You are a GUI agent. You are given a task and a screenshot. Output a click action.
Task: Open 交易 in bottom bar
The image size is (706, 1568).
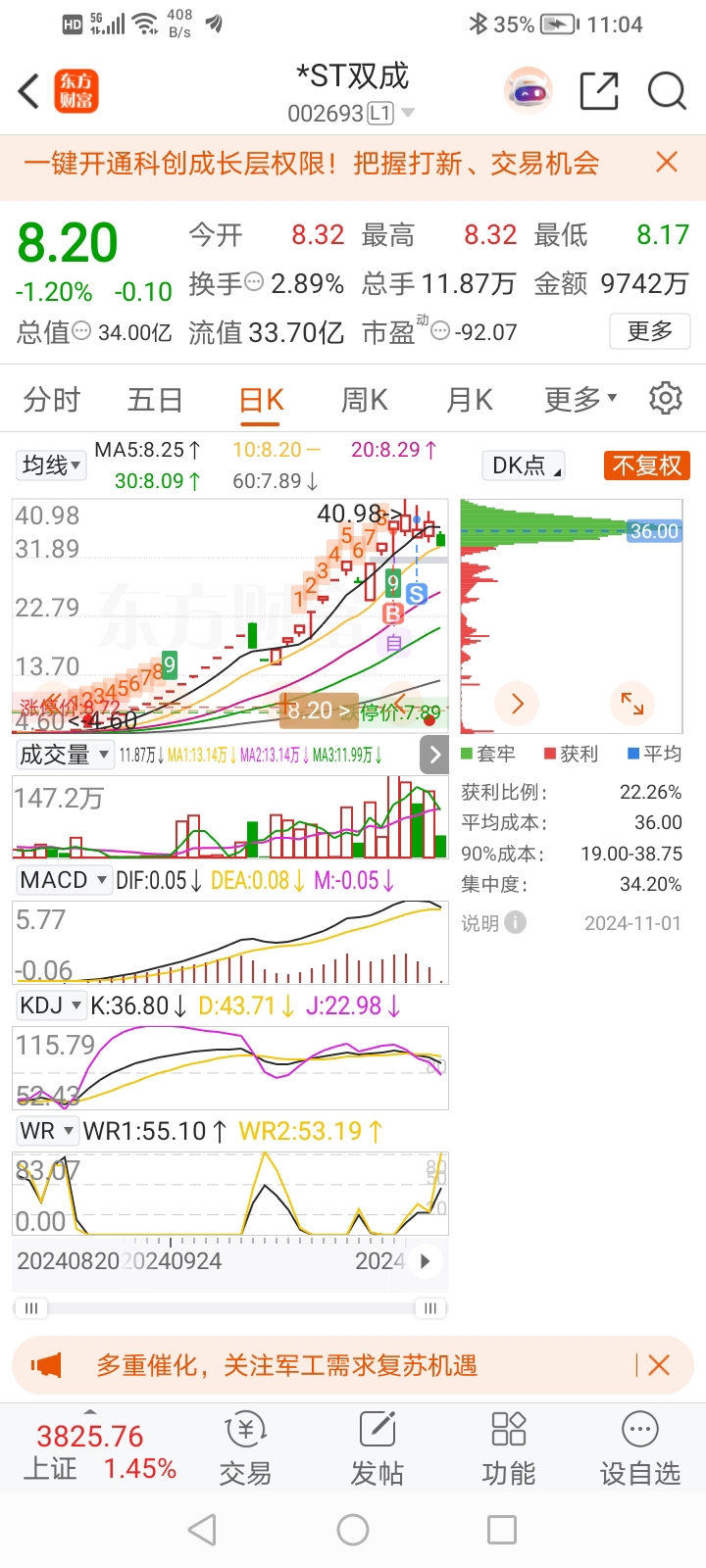[245, 1449]
